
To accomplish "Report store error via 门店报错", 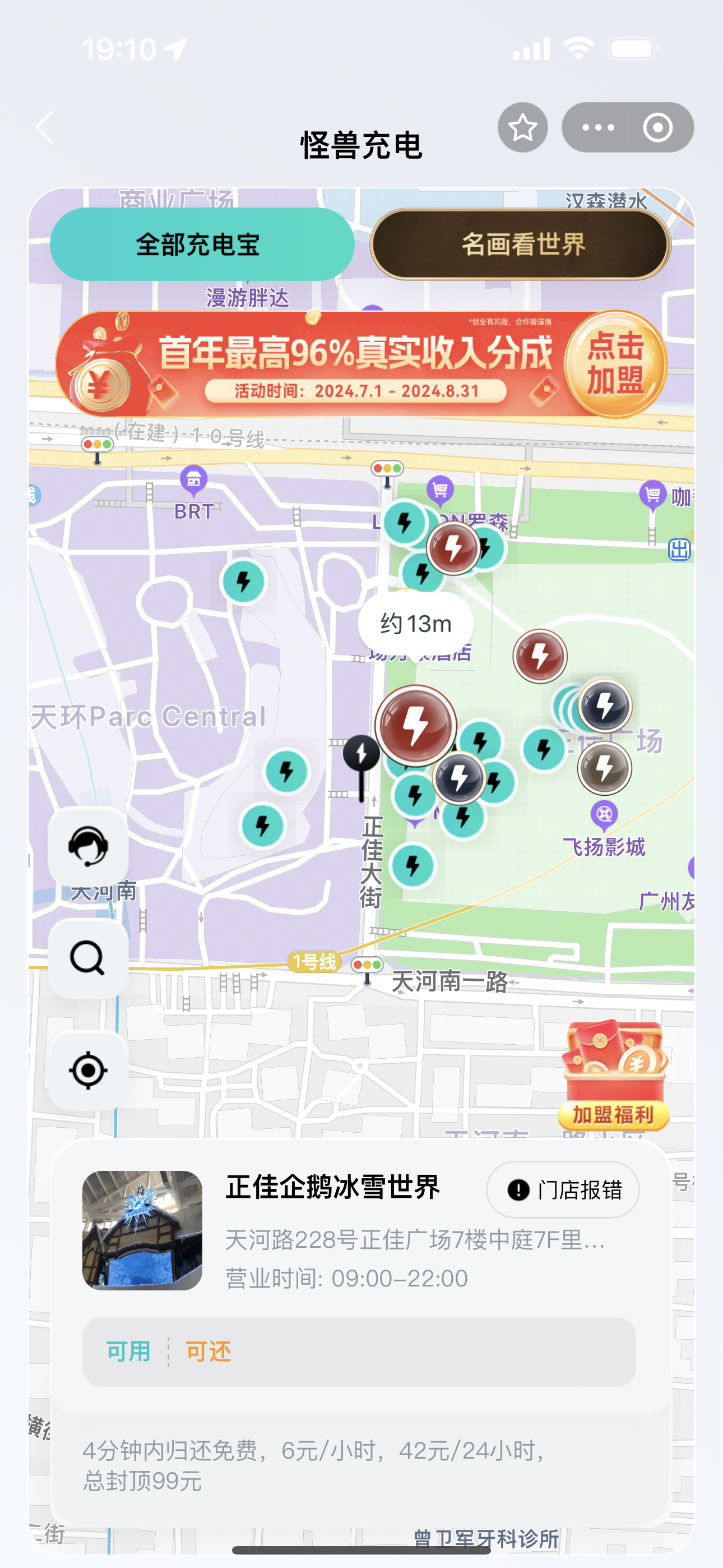I will click(x=563, y=1189).
